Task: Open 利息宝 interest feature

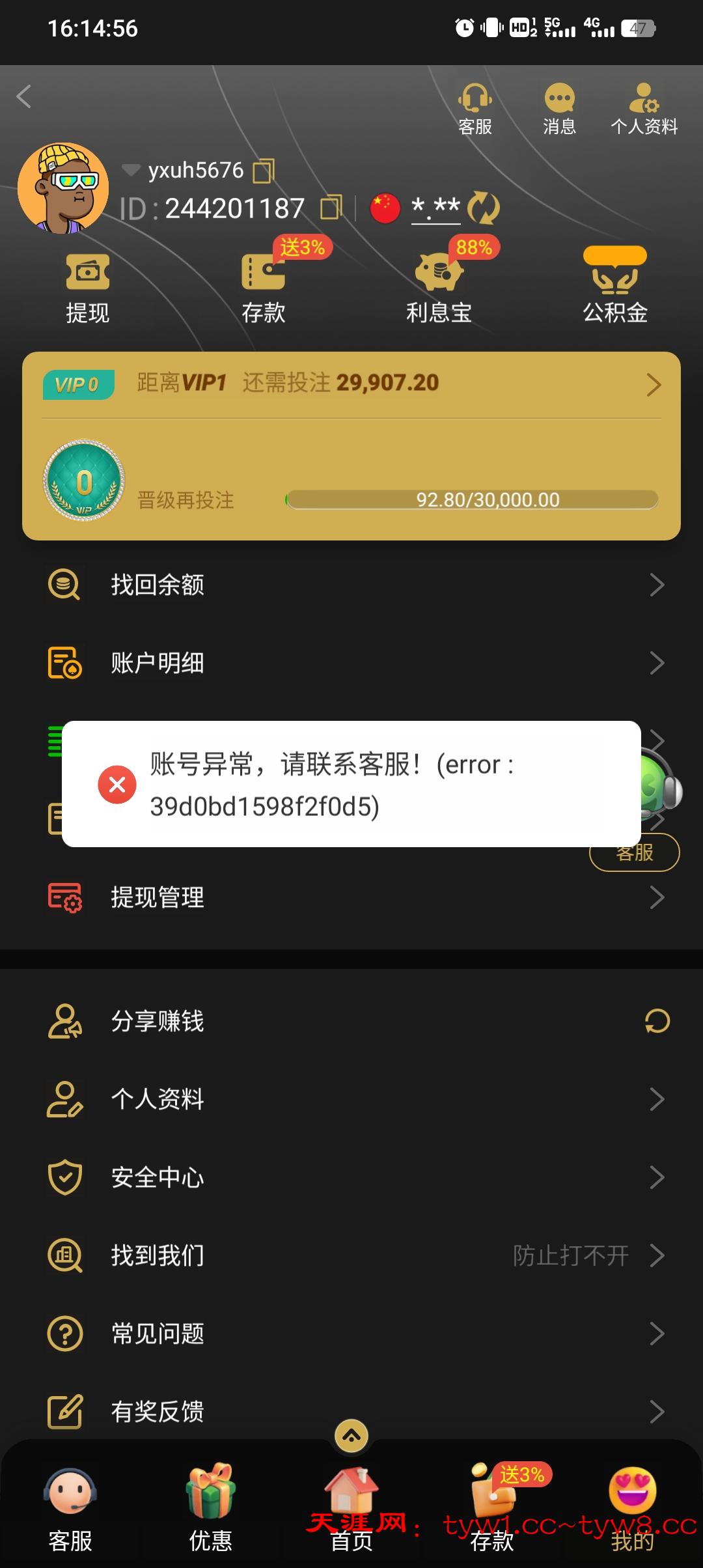Action: [x=439, y=287]
